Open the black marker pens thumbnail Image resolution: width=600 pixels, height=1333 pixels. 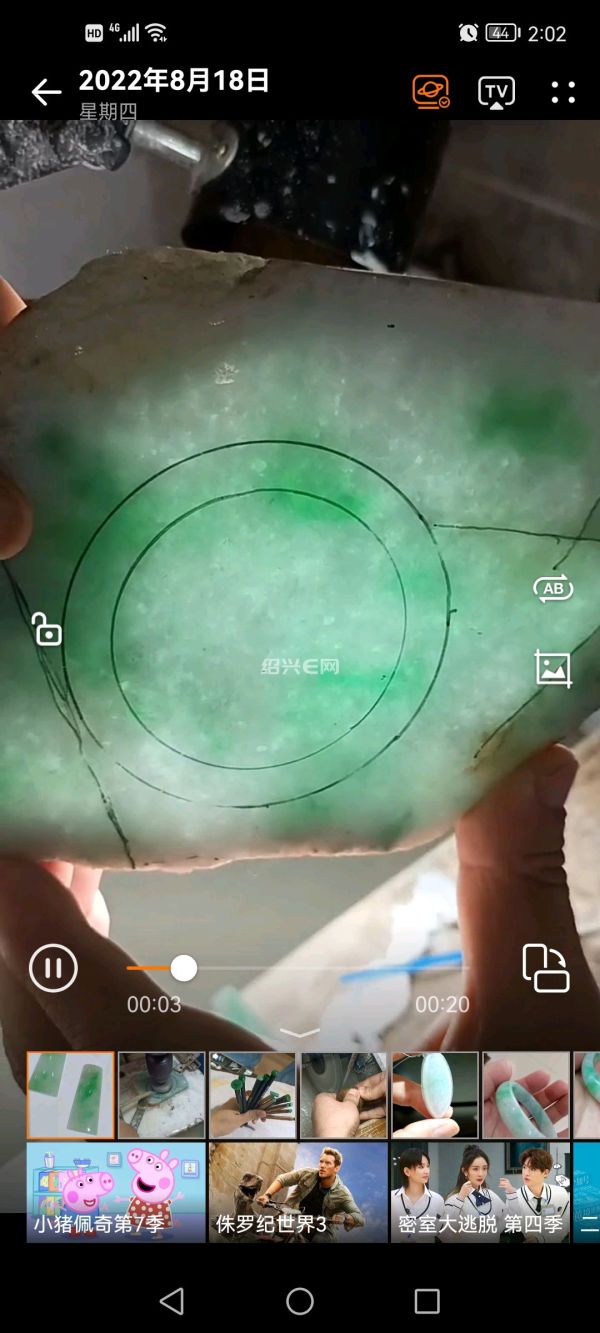pyautogui.click(x=252, y=1095)
